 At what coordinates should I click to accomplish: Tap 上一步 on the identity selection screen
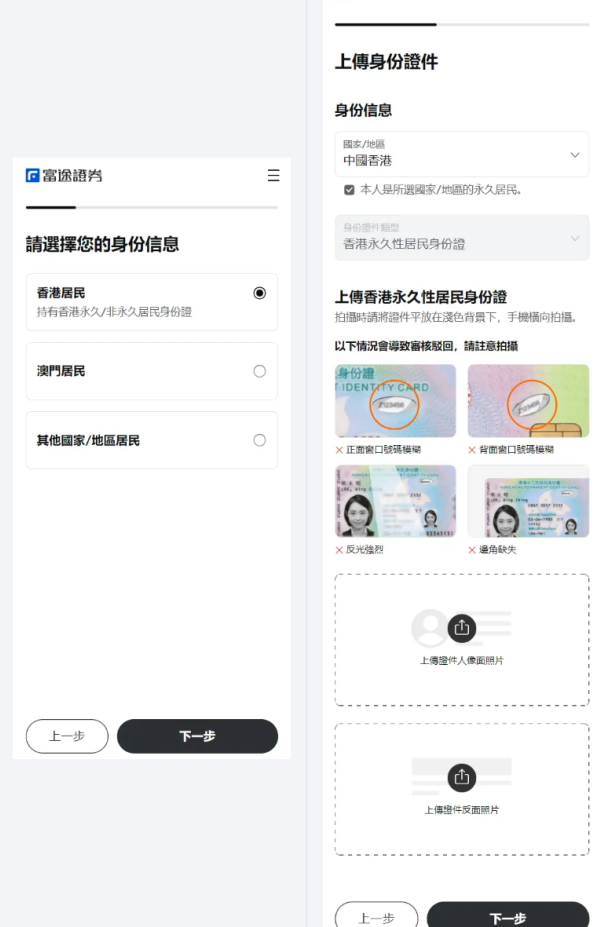pos(67,736)
